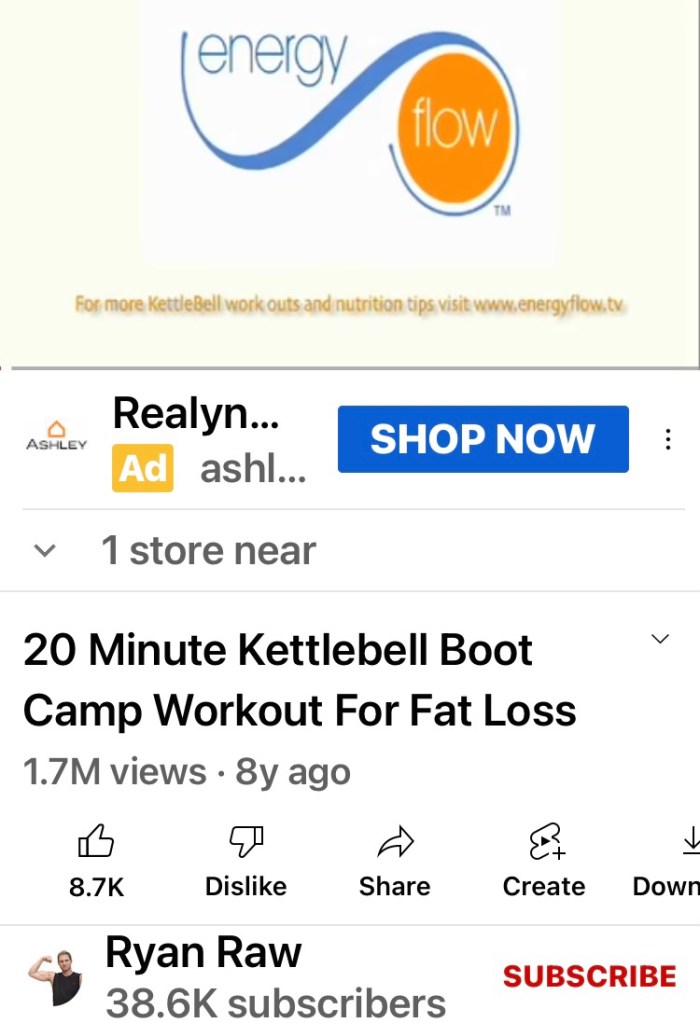
Task: Open the ad options three-dot menu
Action: pos(668,440)
